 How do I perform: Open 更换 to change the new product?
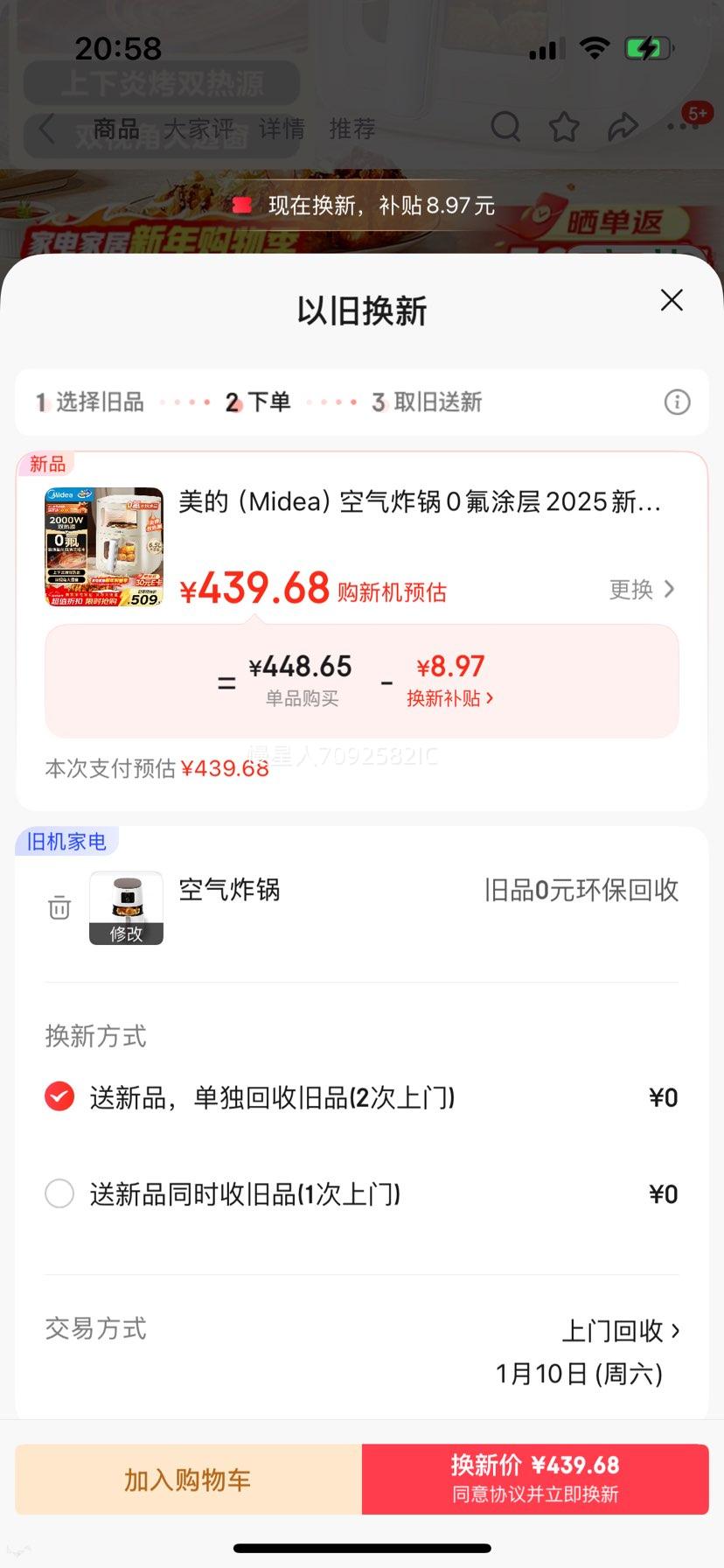pyautogui.click(x=641, y=590)
